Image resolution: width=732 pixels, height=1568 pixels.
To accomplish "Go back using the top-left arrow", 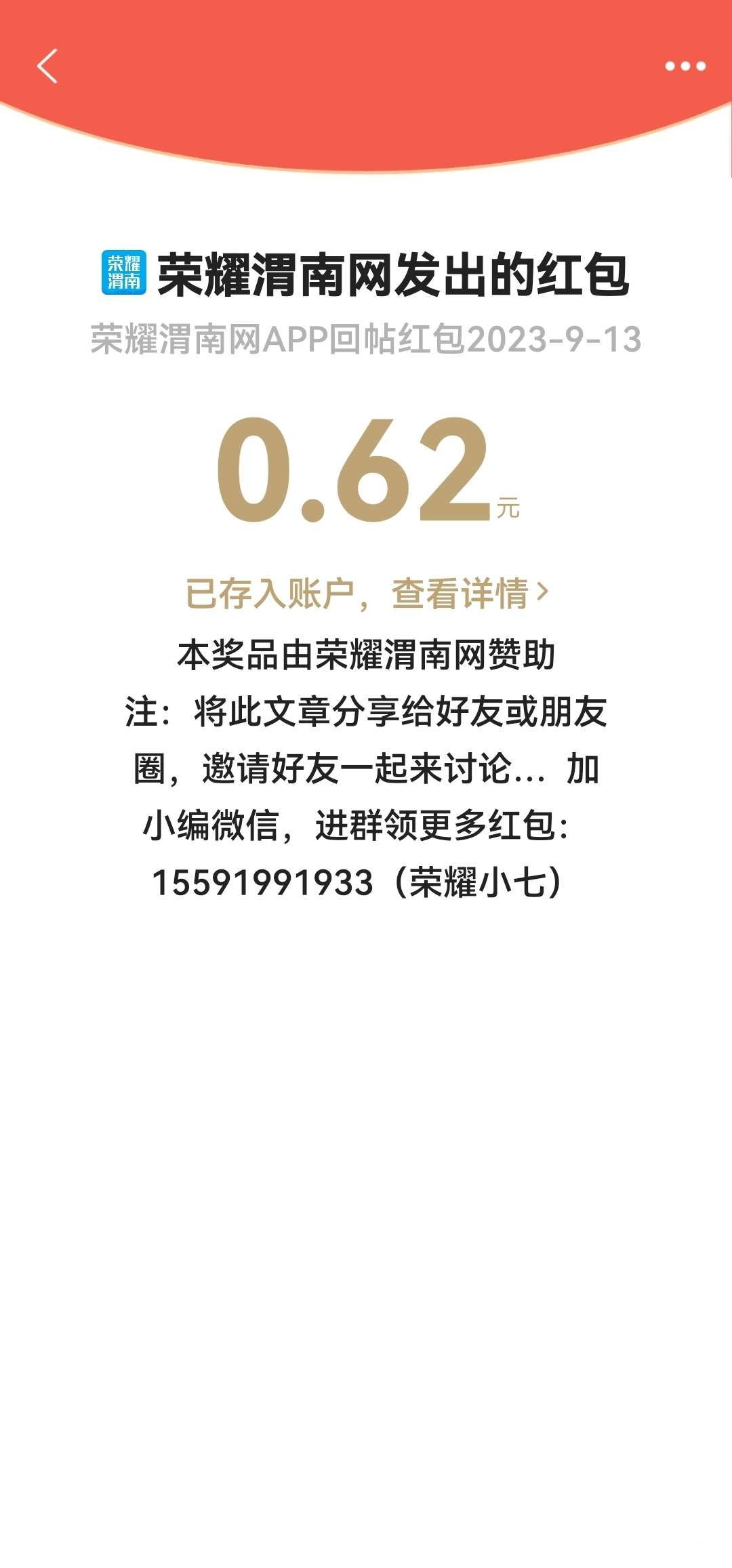I will 47,66.
